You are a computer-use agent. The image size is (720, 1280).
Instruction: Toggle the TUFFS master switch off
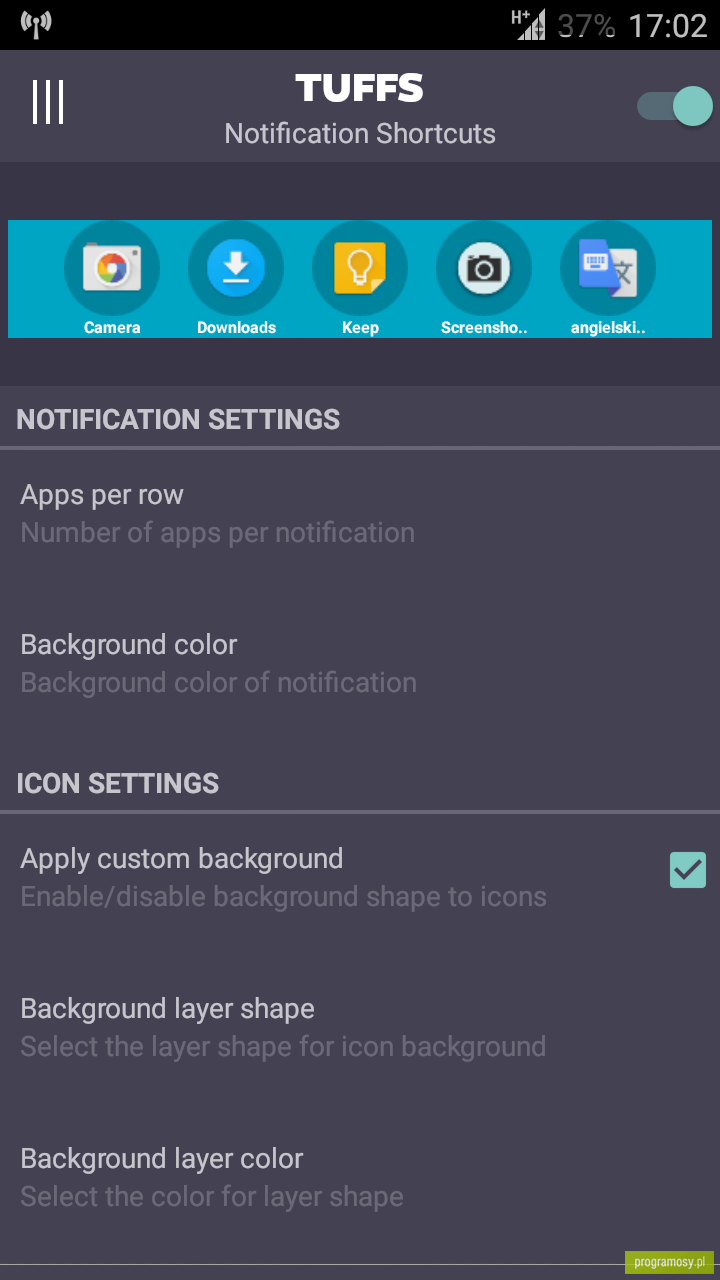675,106
